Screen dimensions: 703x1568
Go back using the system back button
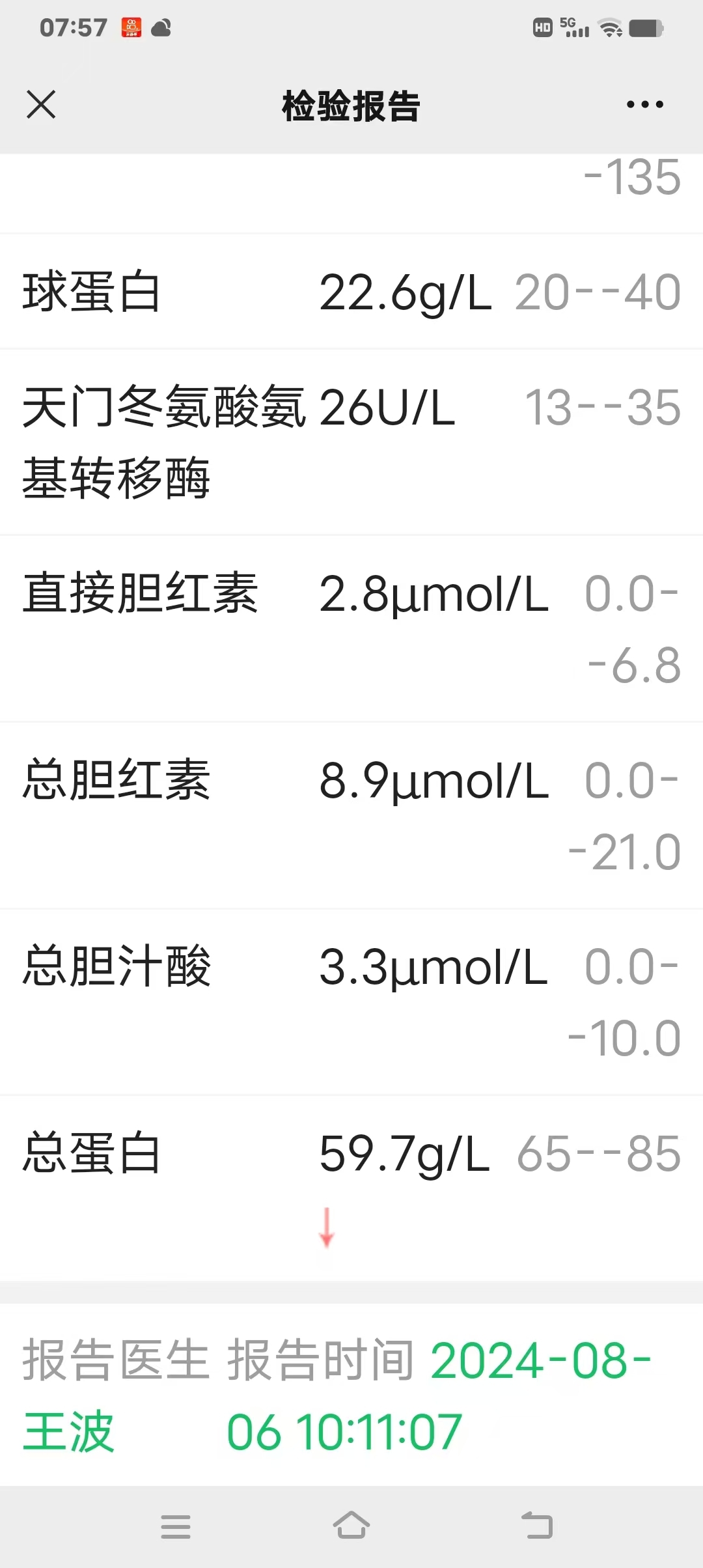coord(537,1525)
